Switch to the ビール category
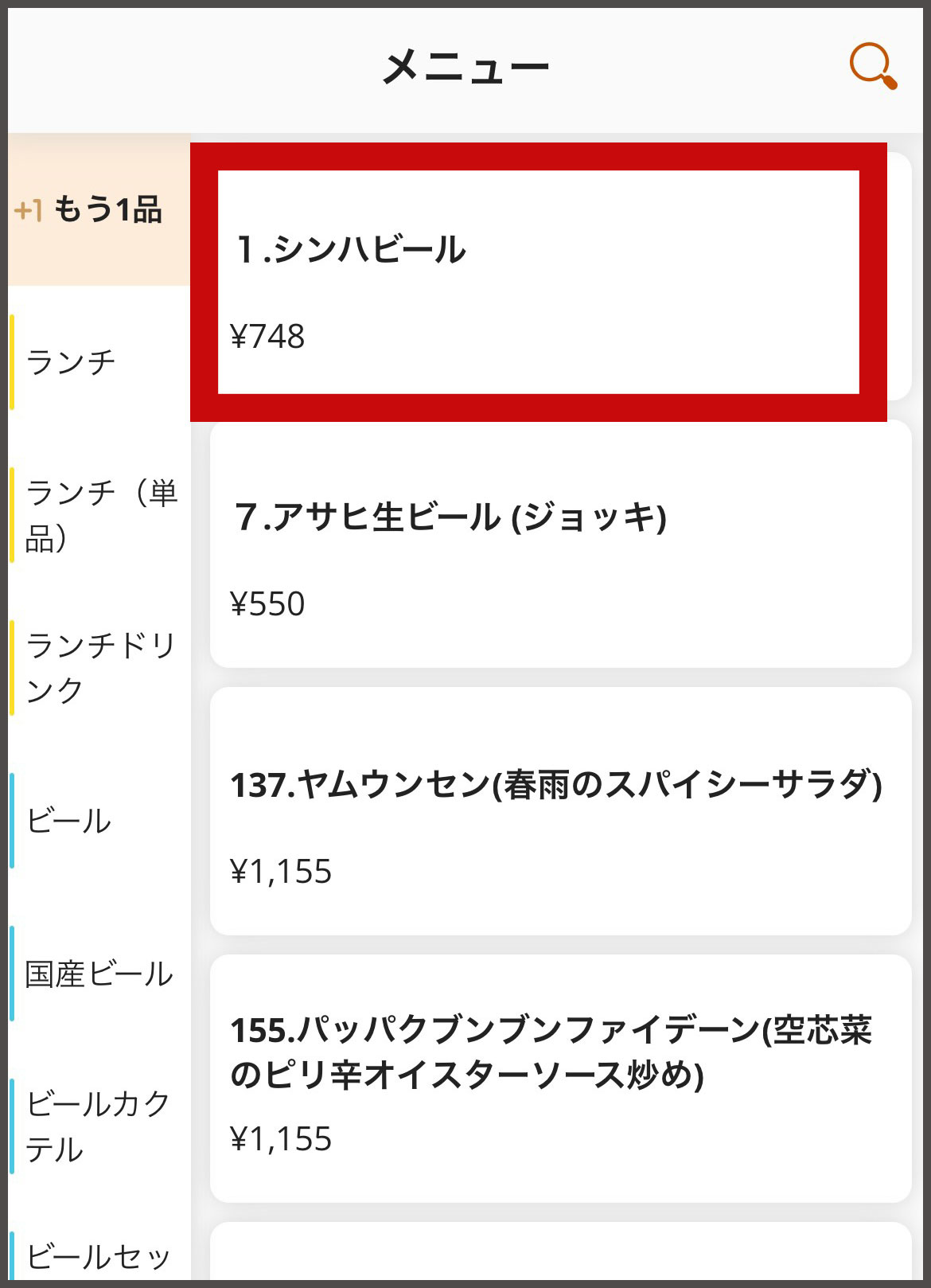This screenshot has width=931, height=1288. click(99, 821)
